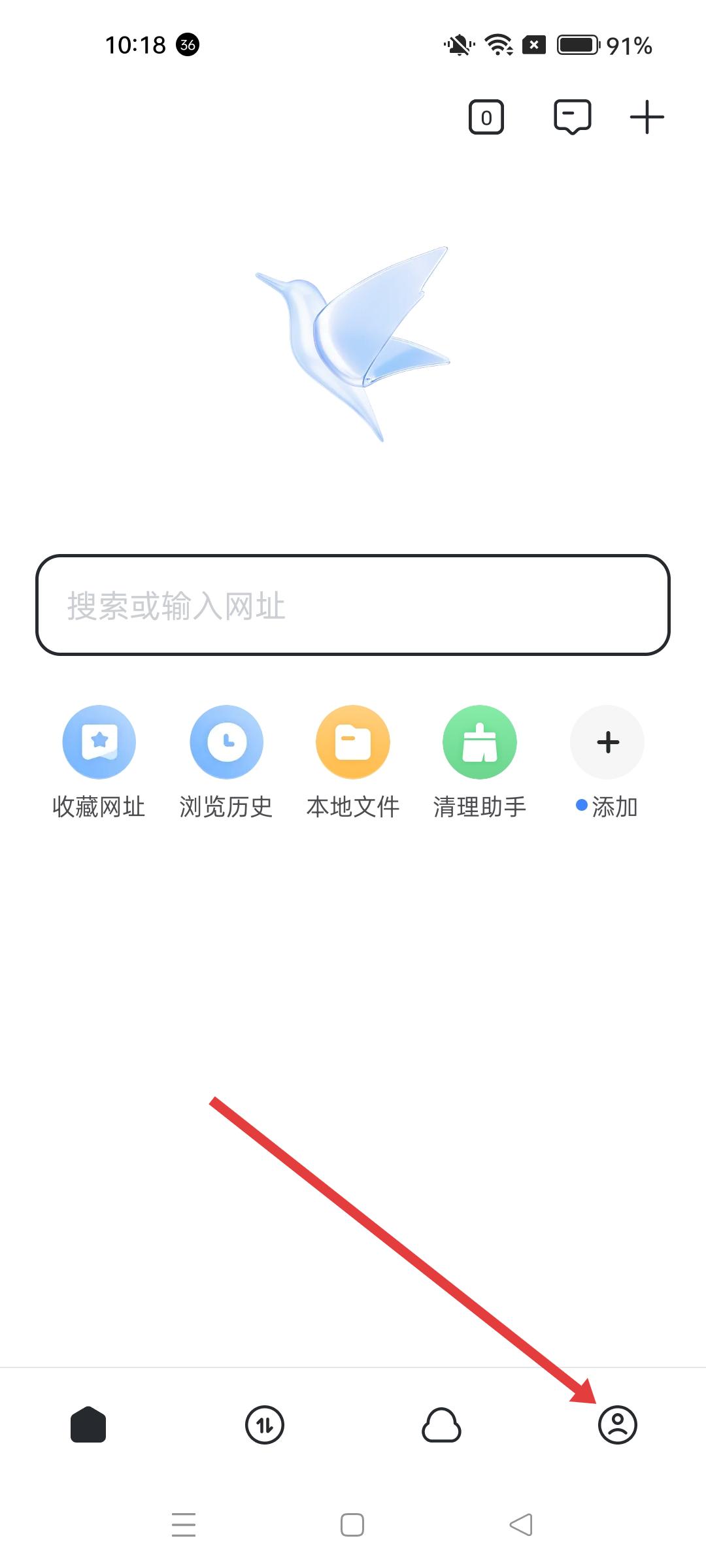
Task: Tap the plus icon in top bar
Action: (x=647, y=118)
